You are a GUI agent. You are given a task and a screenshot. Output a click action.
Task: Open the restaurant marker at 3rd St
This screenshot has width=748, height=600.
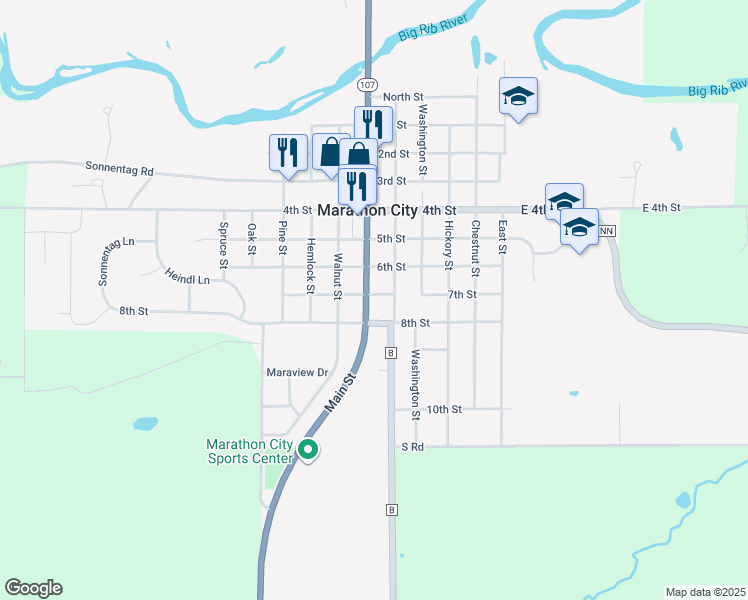click(x=356, y=186)
